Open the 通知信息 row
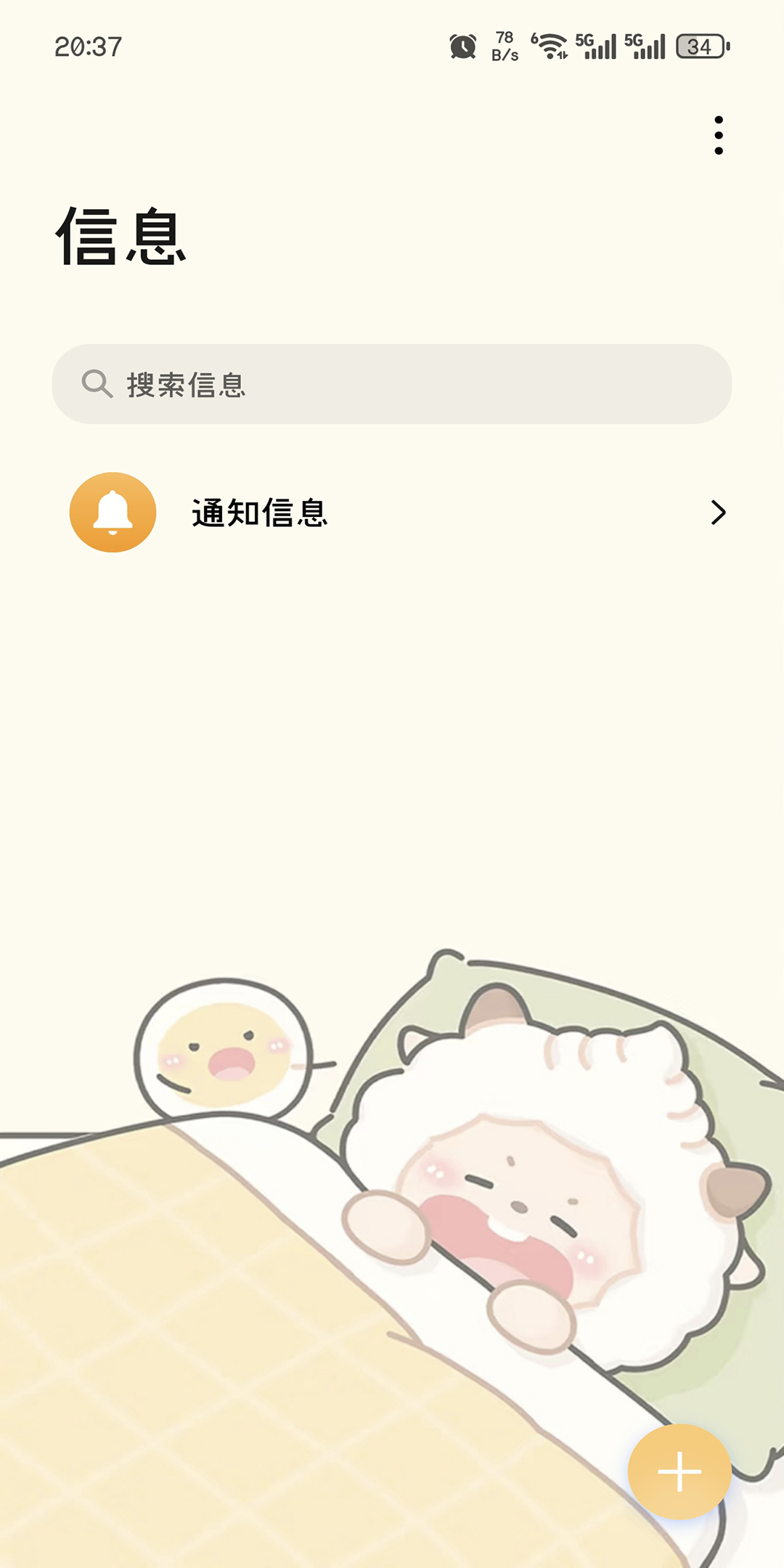Image resolution: width=784 pixels, height=1568 pixels. [392, 513]
